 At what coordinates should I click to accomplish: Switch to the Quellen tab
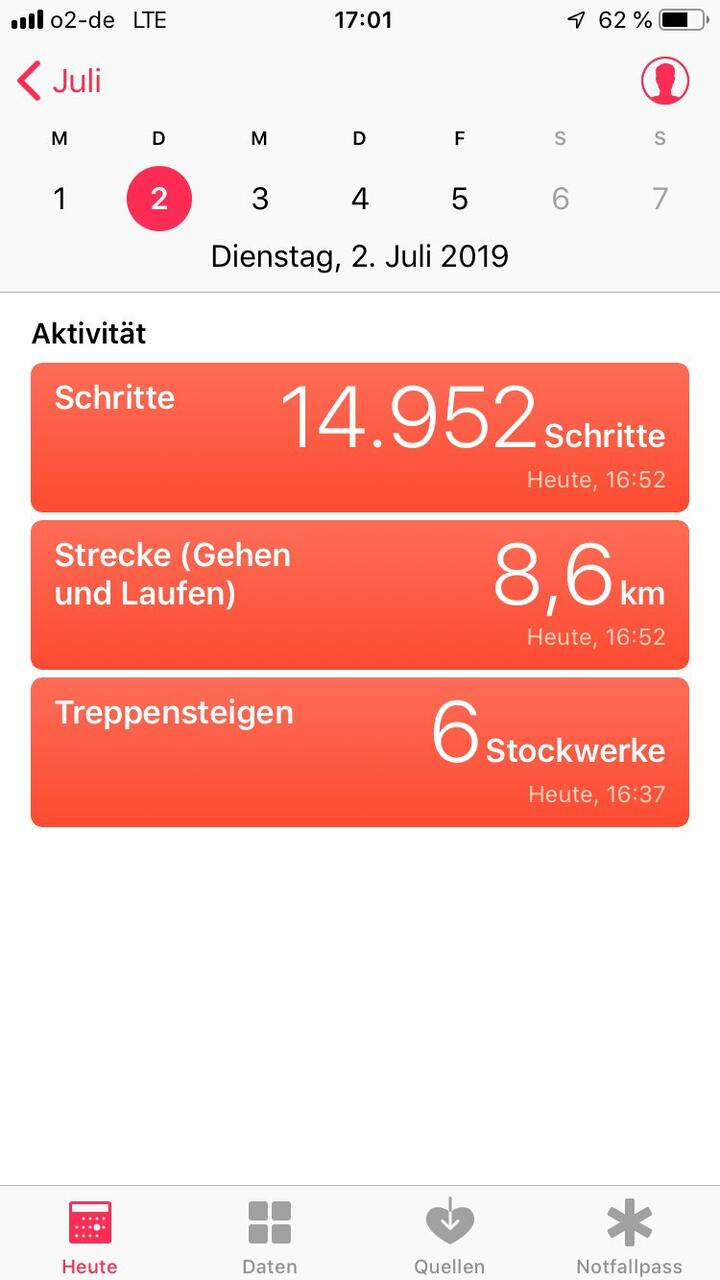[x=450, y=1237]
